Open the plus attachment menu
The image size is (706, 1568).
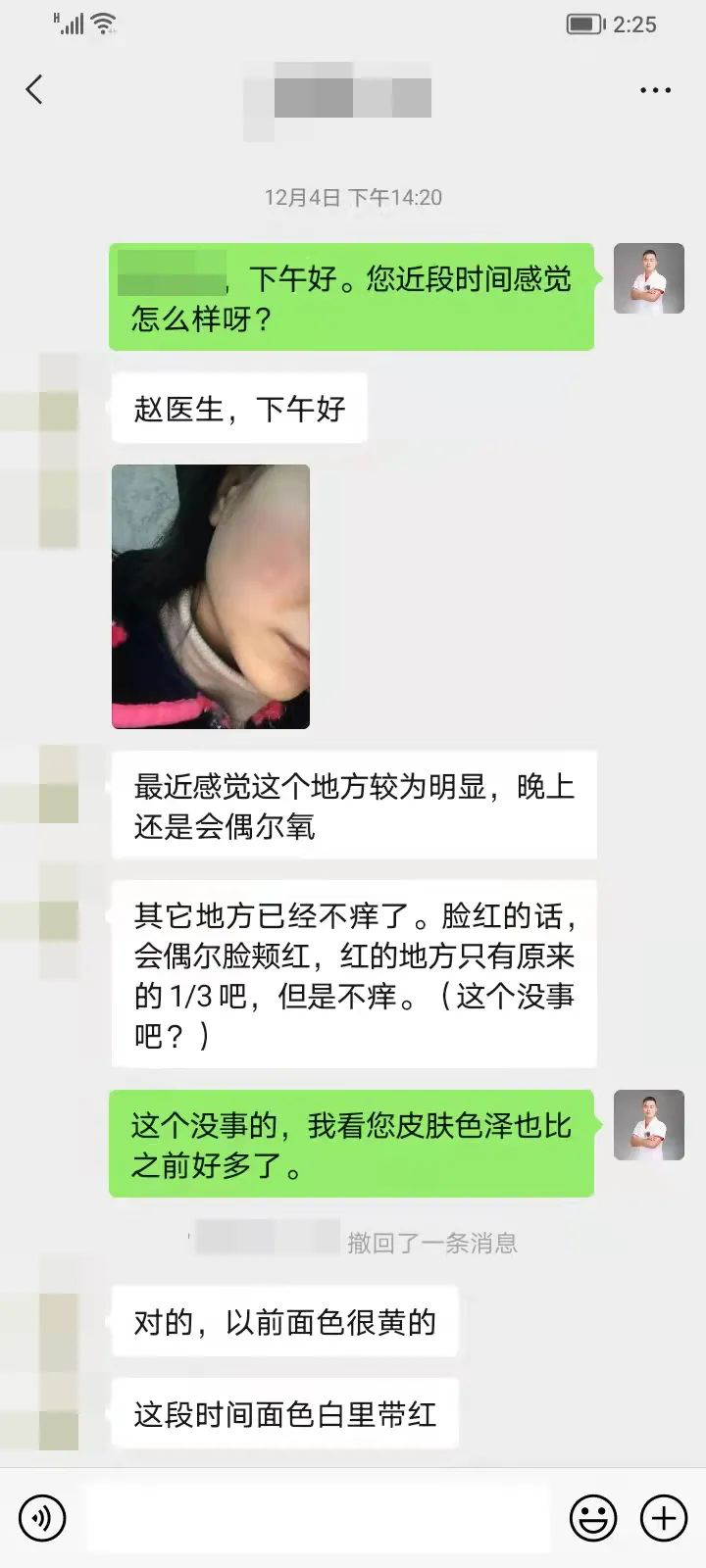point(664,1518)
